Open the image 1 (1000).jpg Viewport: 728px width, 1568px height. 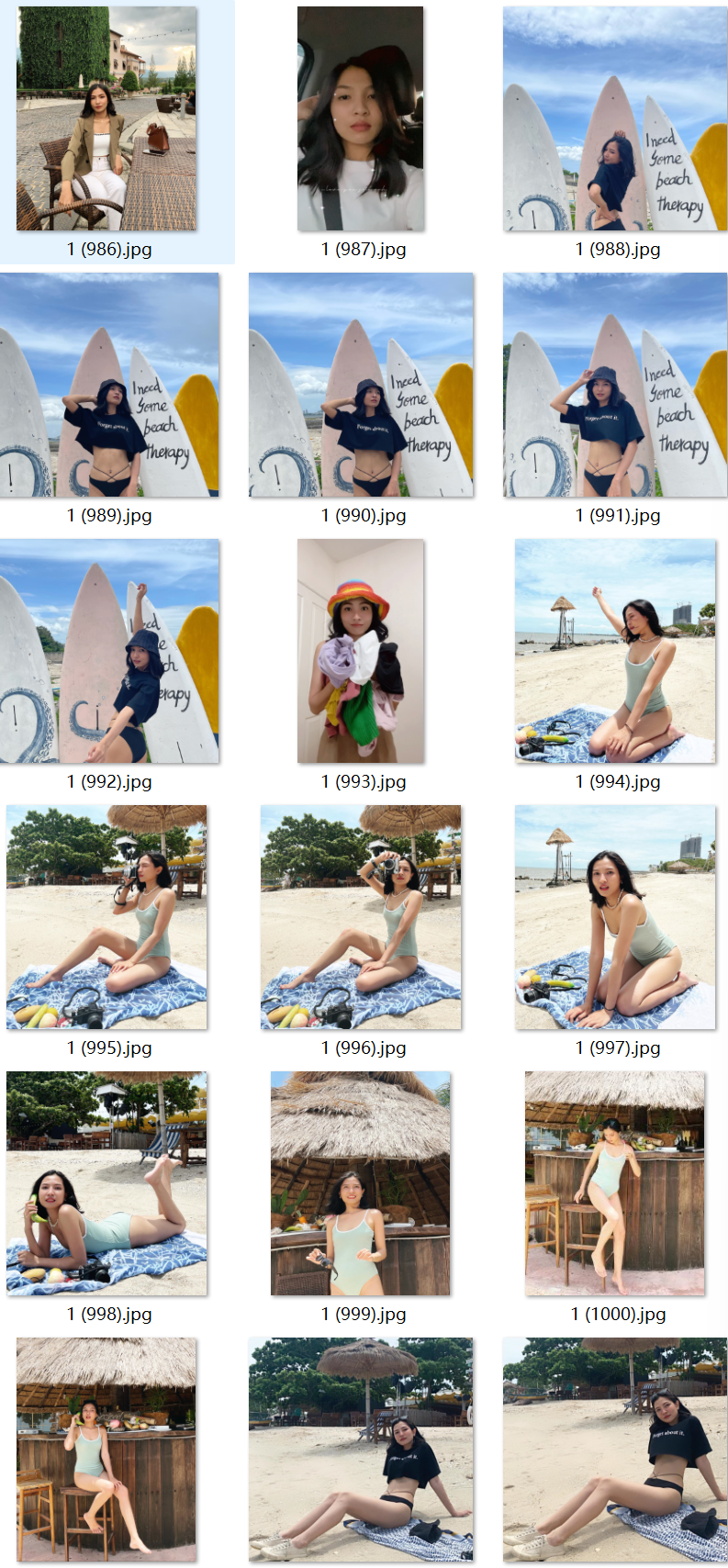coord(615,1184)
